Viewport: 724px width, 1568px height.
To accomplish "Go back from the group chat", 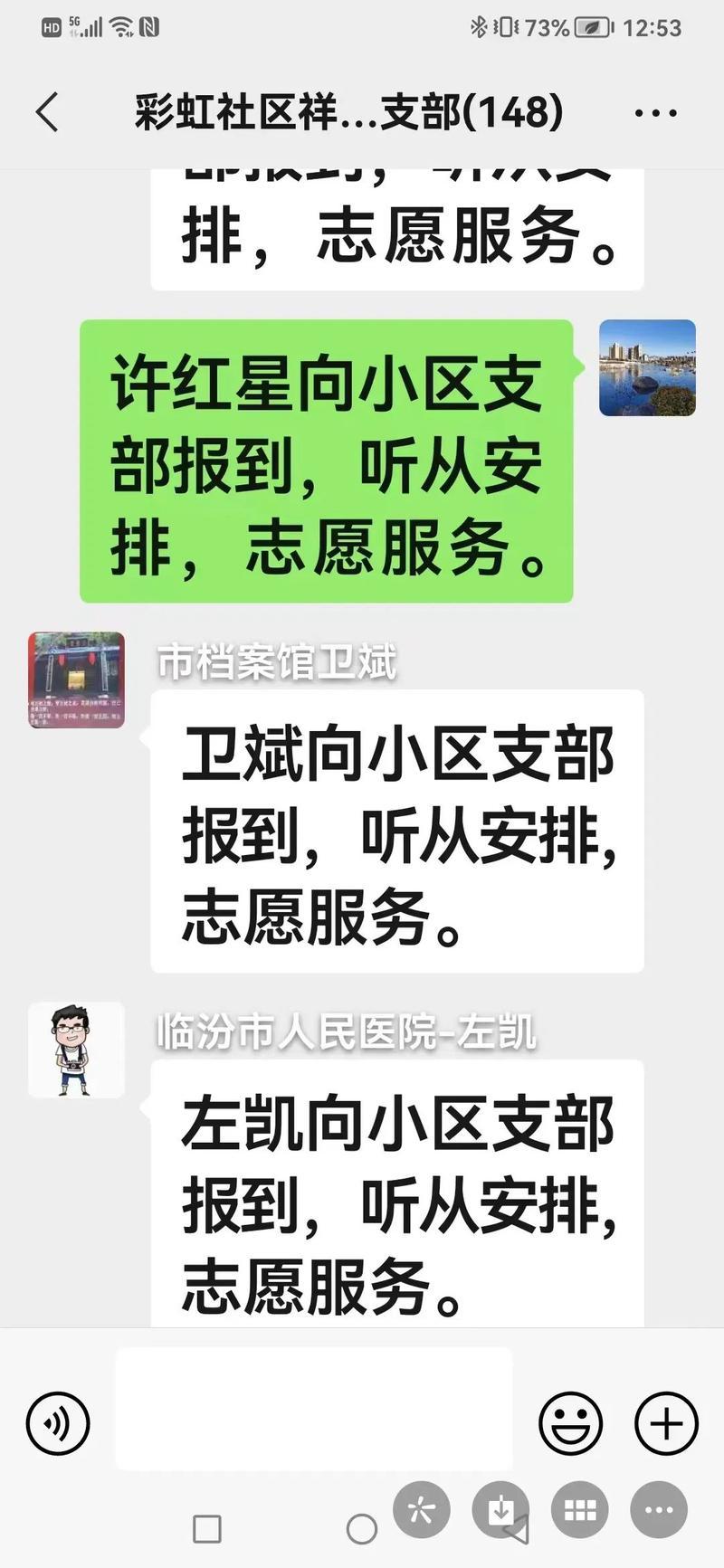I will (47, 113).
